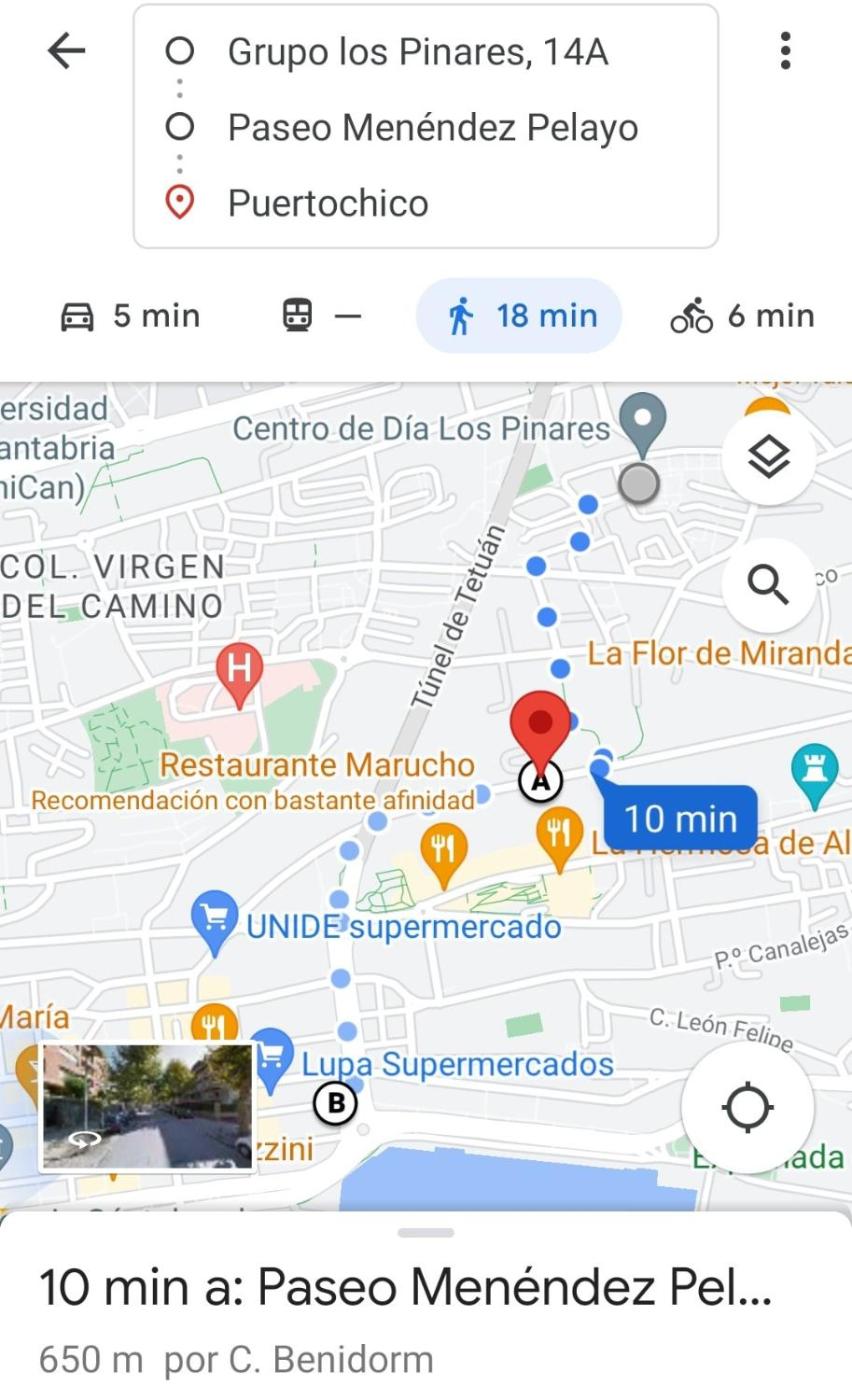Switch to driving mode, 5 min
This screenshot has width=852, height=1400.
[131, 316]
